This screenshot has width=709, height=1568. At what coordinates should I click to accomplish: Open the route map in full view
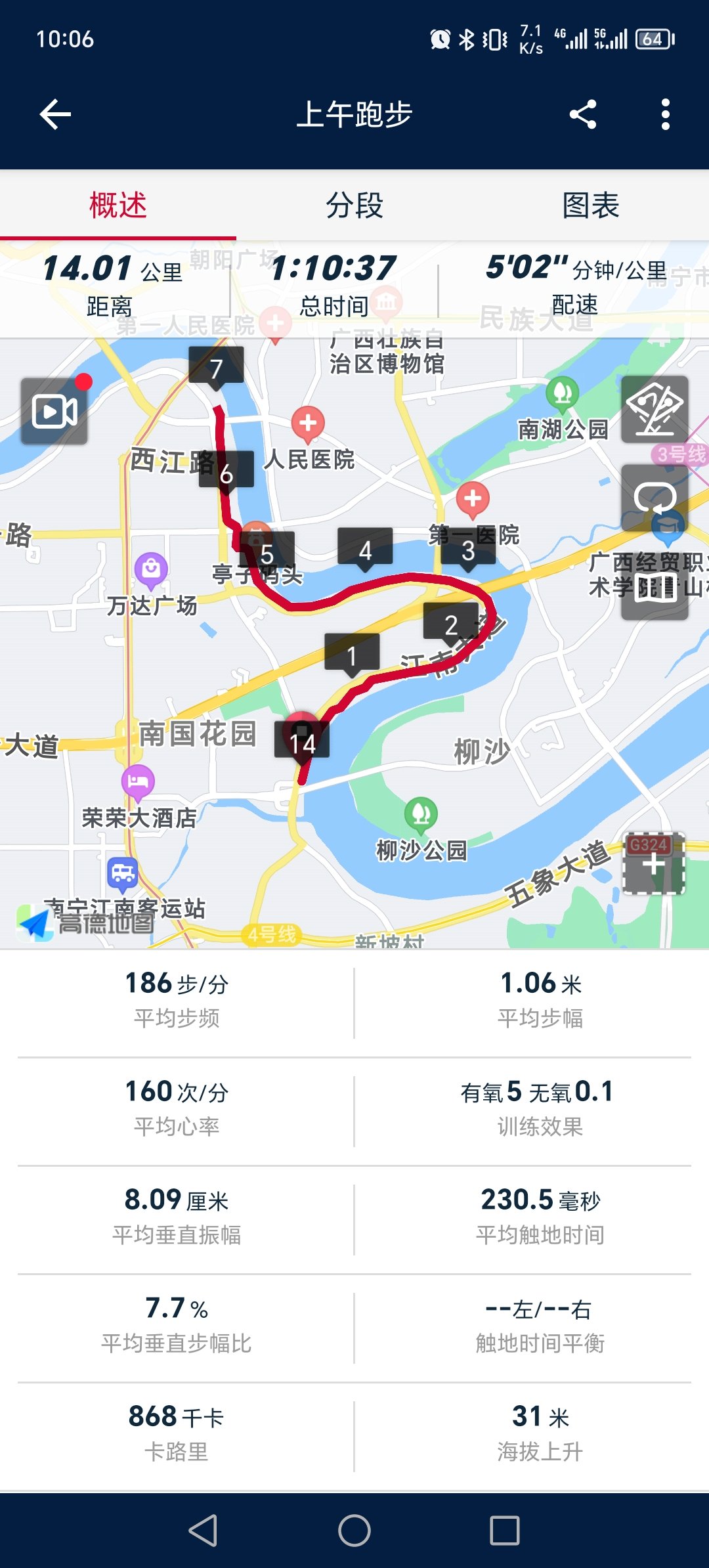click(354, 643)
